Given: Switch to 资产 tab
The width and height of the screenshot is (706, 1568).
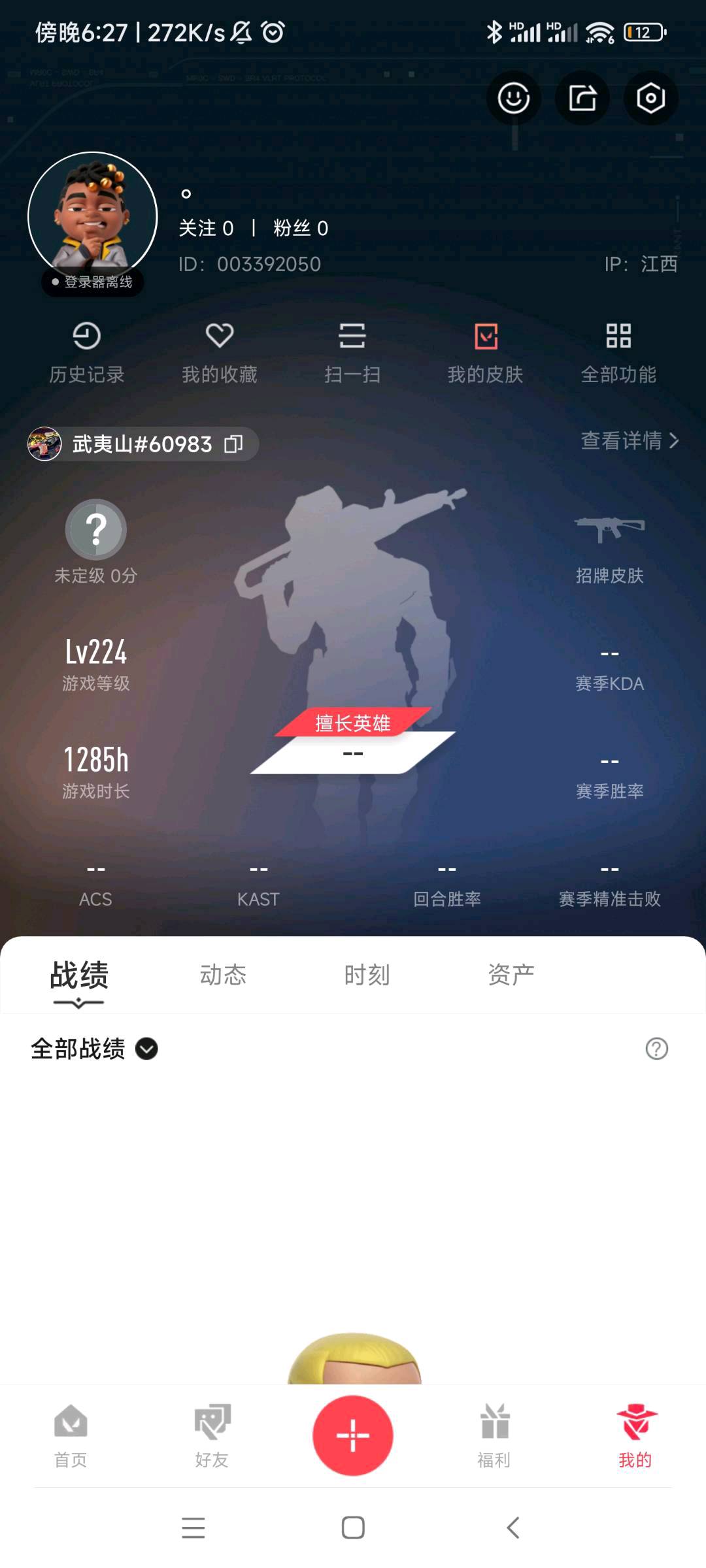Looking at the screenshot, I should tap(511, 975).
